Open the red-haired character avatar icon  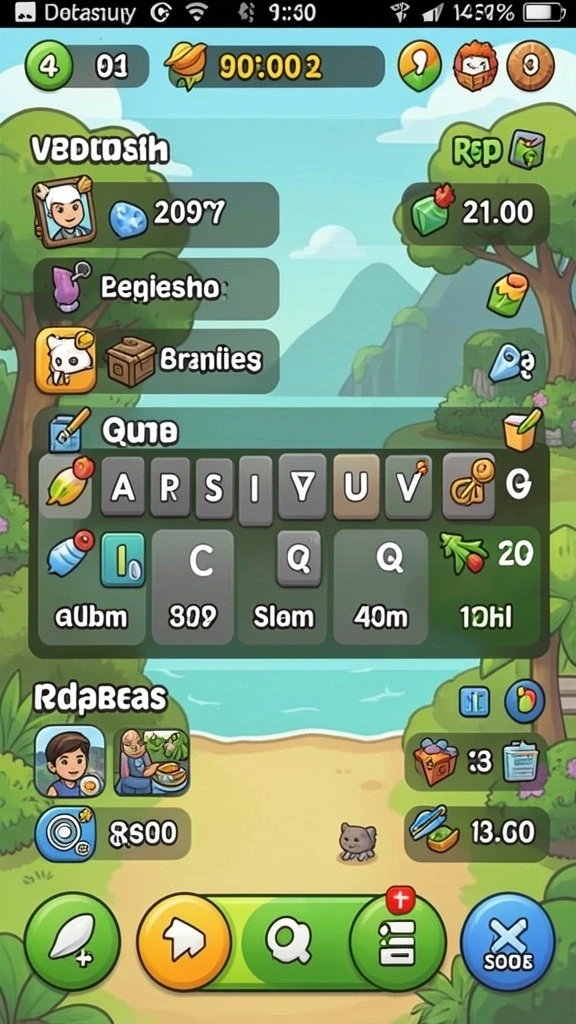tap(475, 66)
